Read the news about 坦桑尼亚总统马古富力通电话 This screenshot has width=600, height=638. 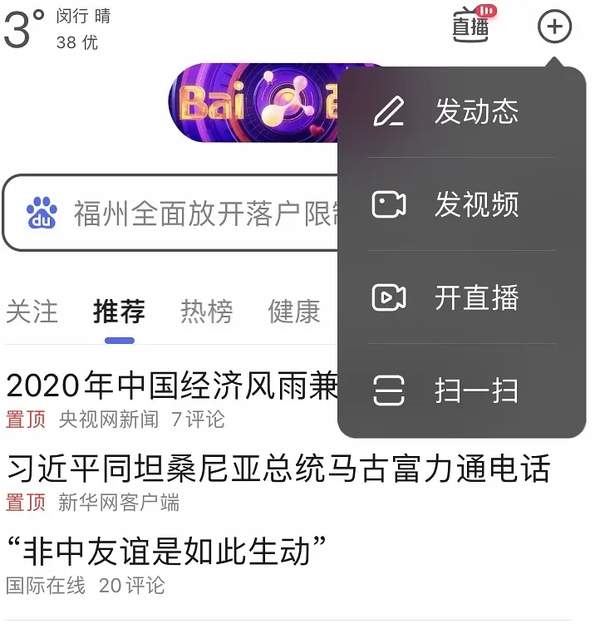[278, 468]
